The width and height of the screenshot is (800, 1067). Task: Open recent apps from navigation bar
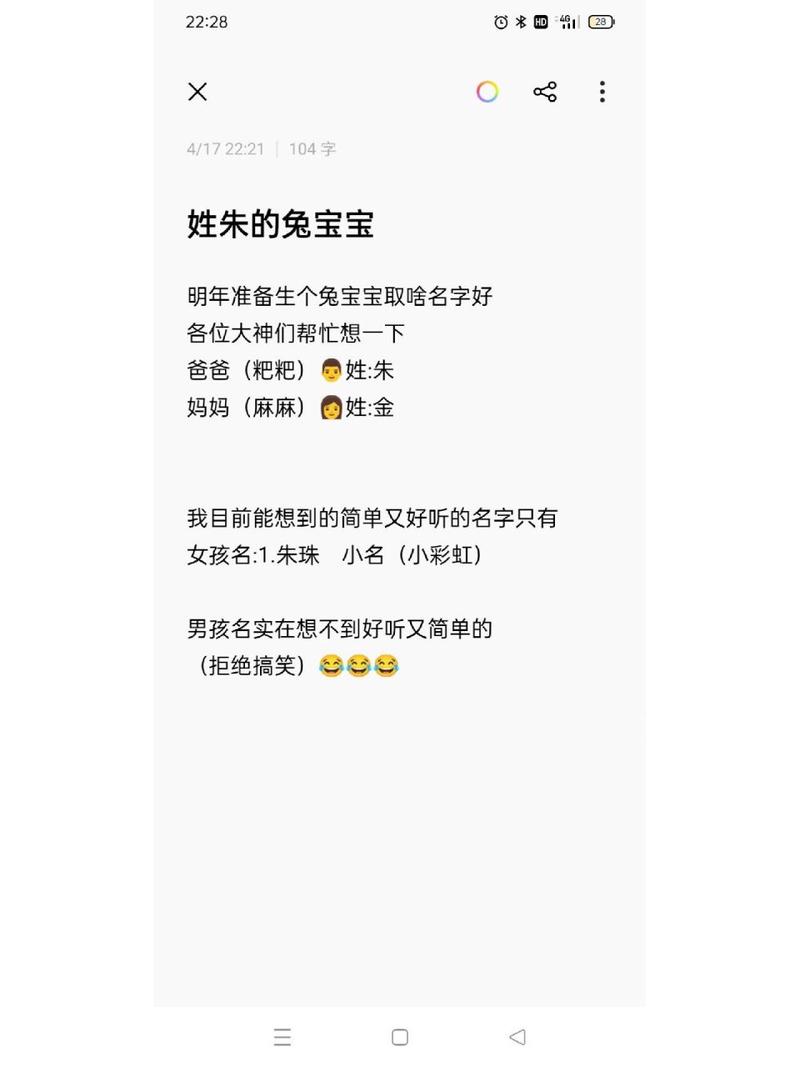(x=283, y=1037)
